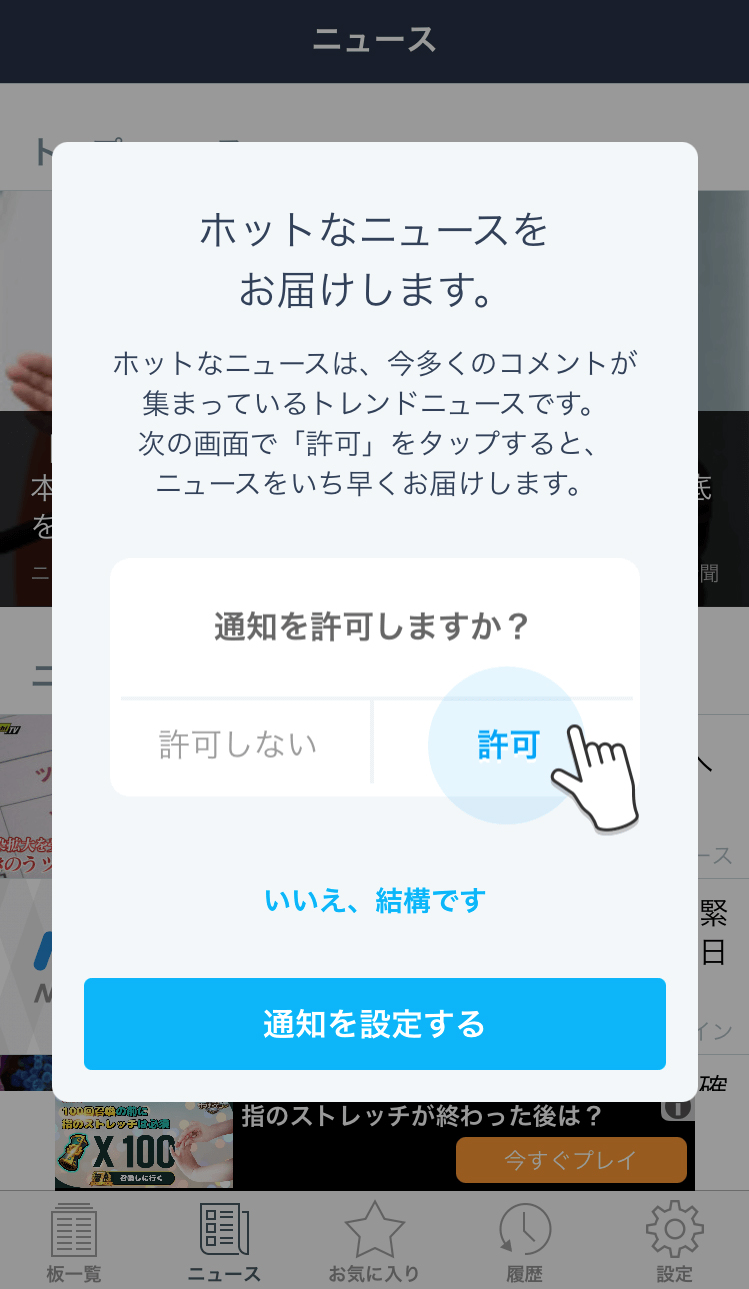Screen dimensions: 749x1289
Task: Open the 設定 settings tab
Action: tap(675, 1241)
